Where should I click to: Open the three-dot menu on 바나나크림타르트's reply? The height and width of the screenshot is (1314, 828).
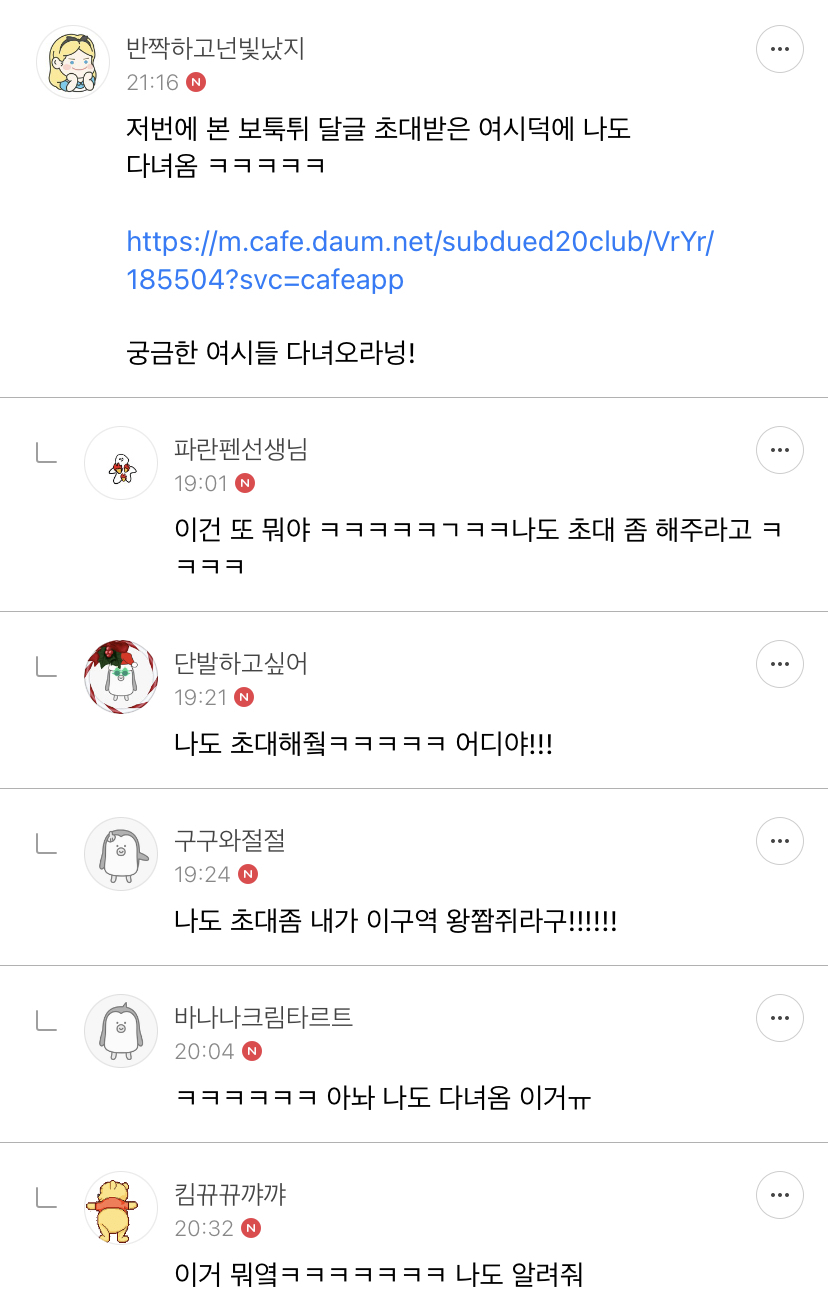(x=780, y=1019)
